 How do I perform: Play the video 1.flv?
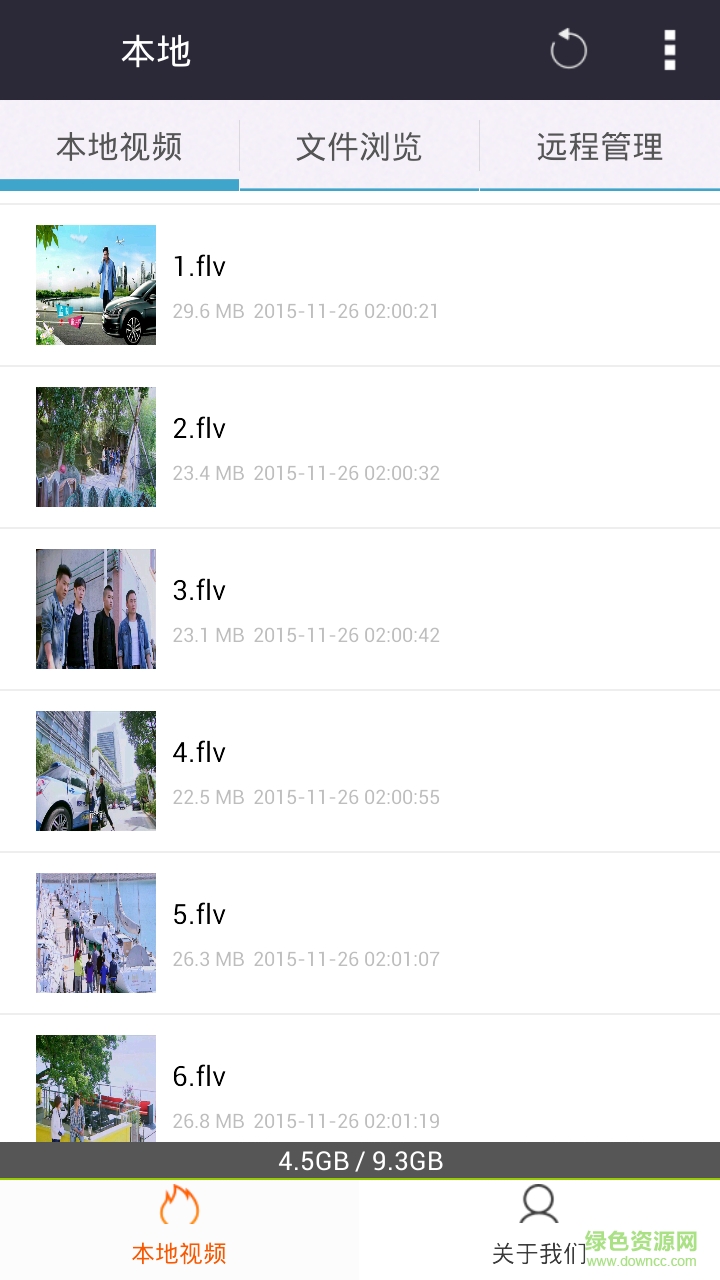coord(360,285)
